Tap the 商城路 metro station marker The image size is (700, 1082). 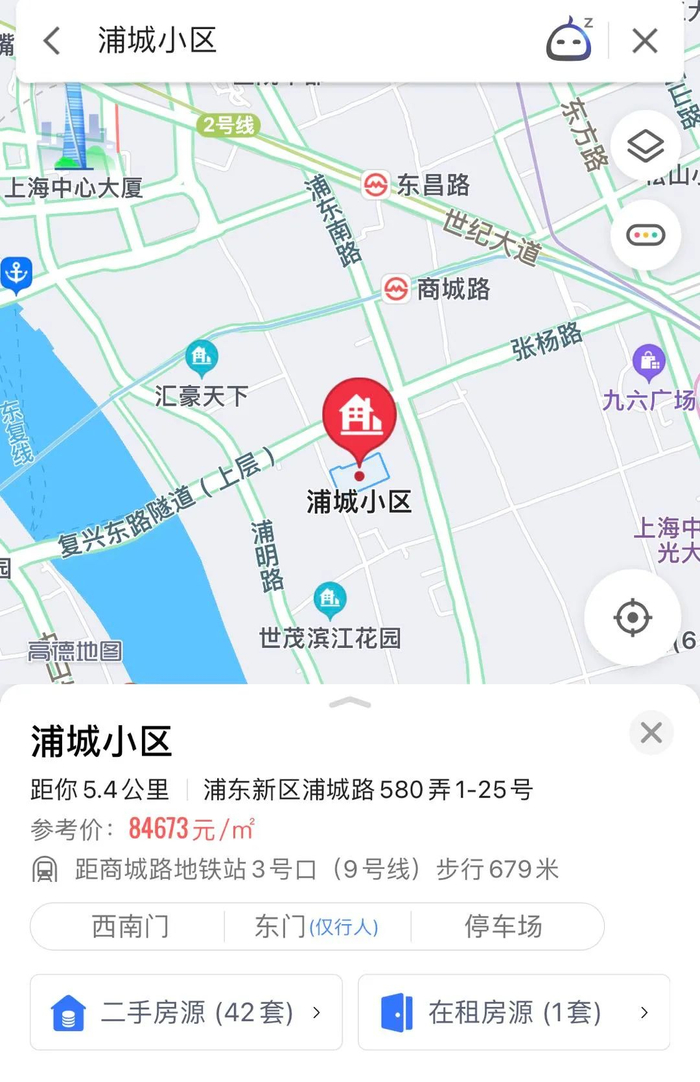point(396,289)
